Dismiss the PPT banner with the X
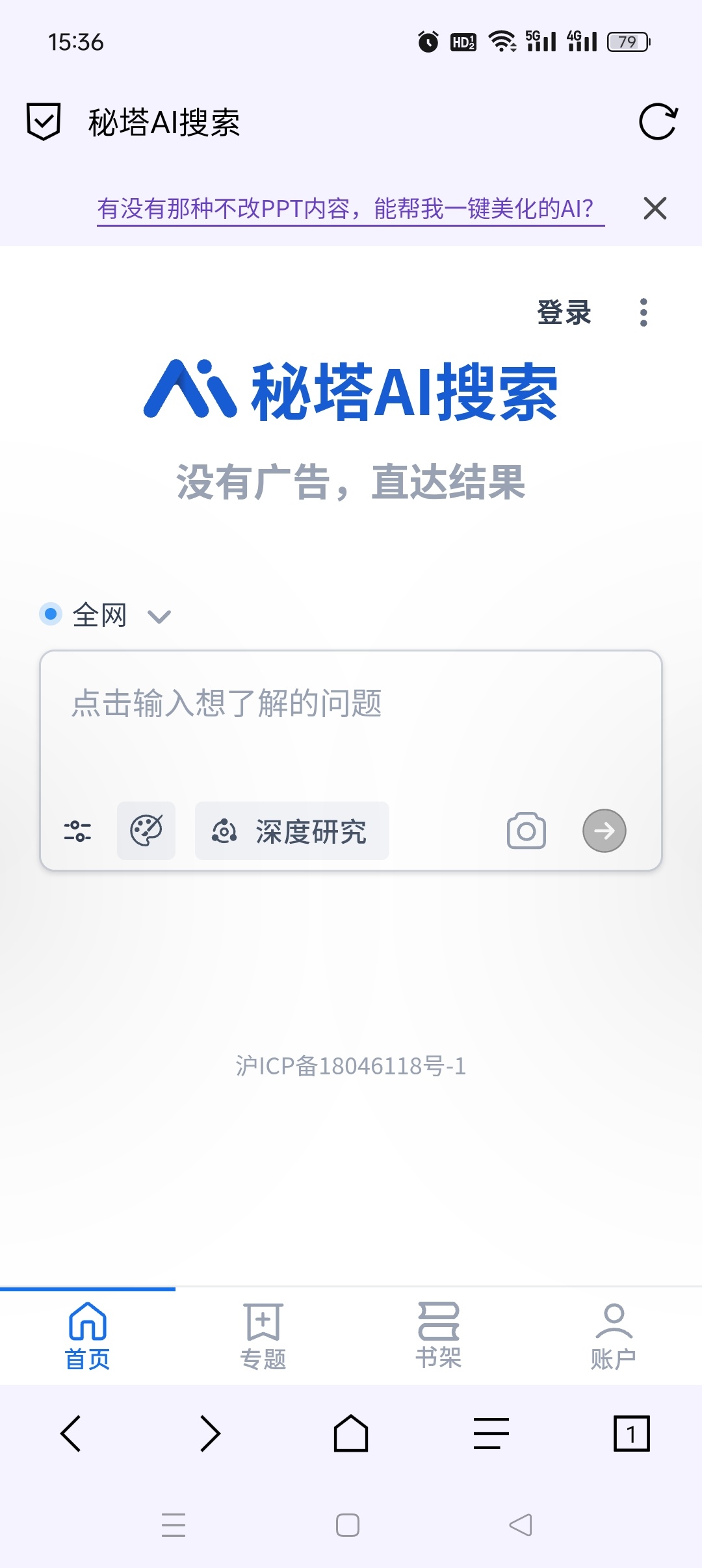The image size is (702, 1568). click(x=656, y=208)
